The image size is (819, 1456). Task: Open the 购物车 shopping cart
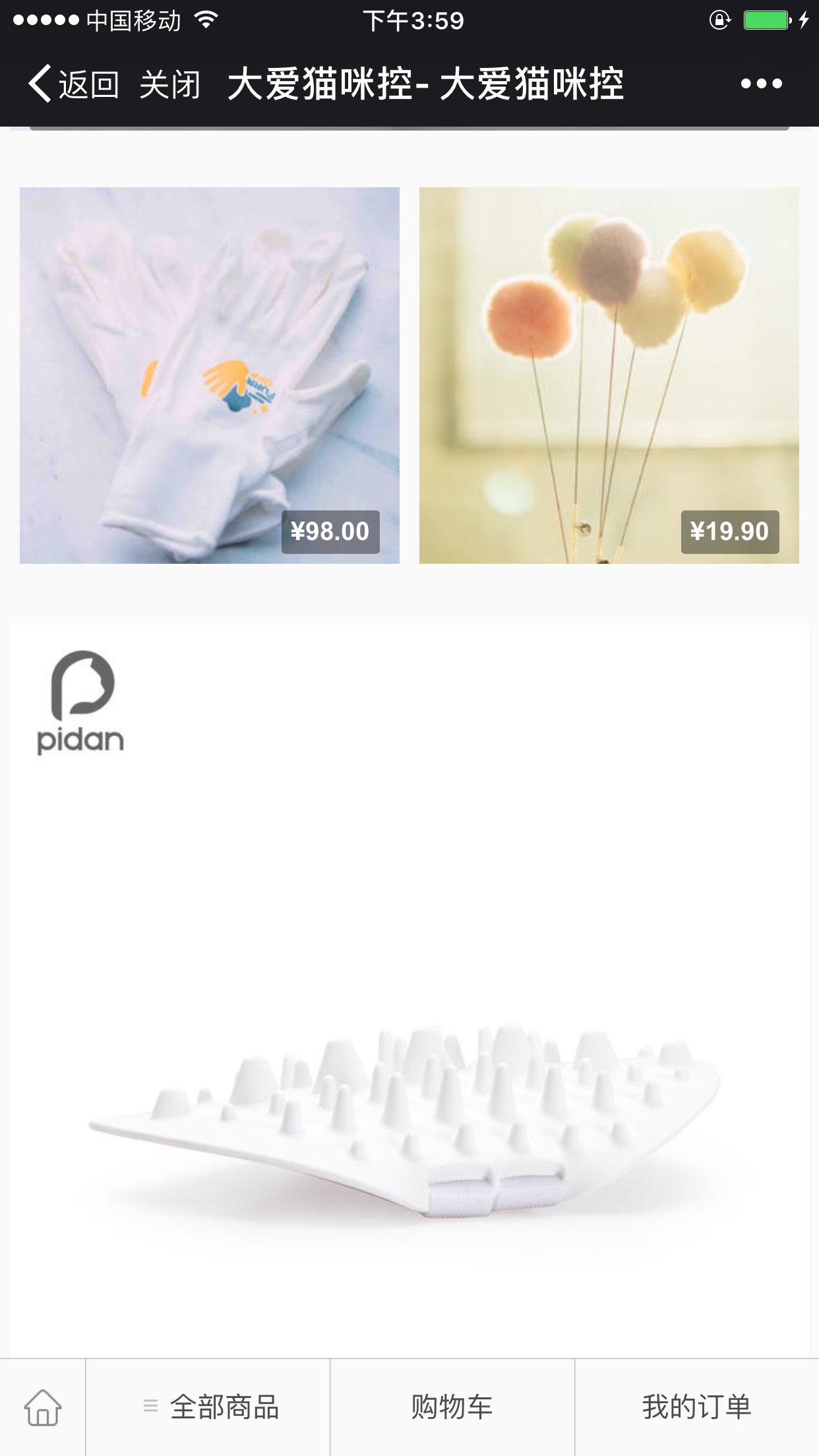click(452, 1407)
